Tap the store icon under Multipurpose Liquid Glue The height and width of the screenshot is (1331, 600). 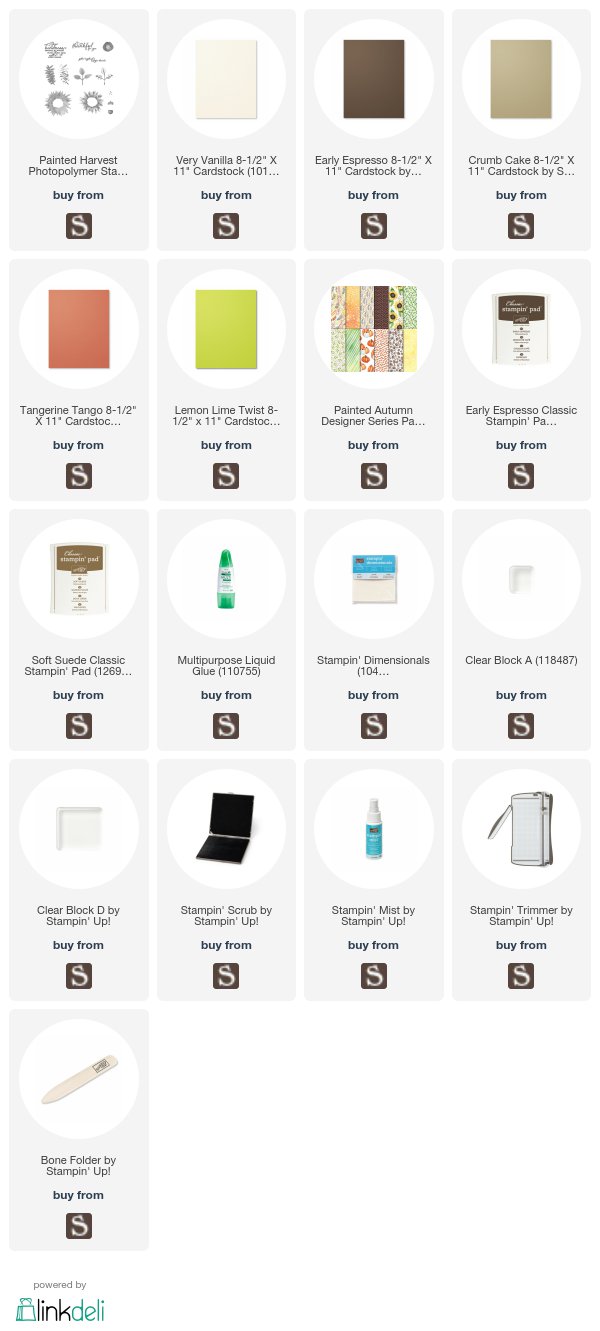tap(226, 725)
